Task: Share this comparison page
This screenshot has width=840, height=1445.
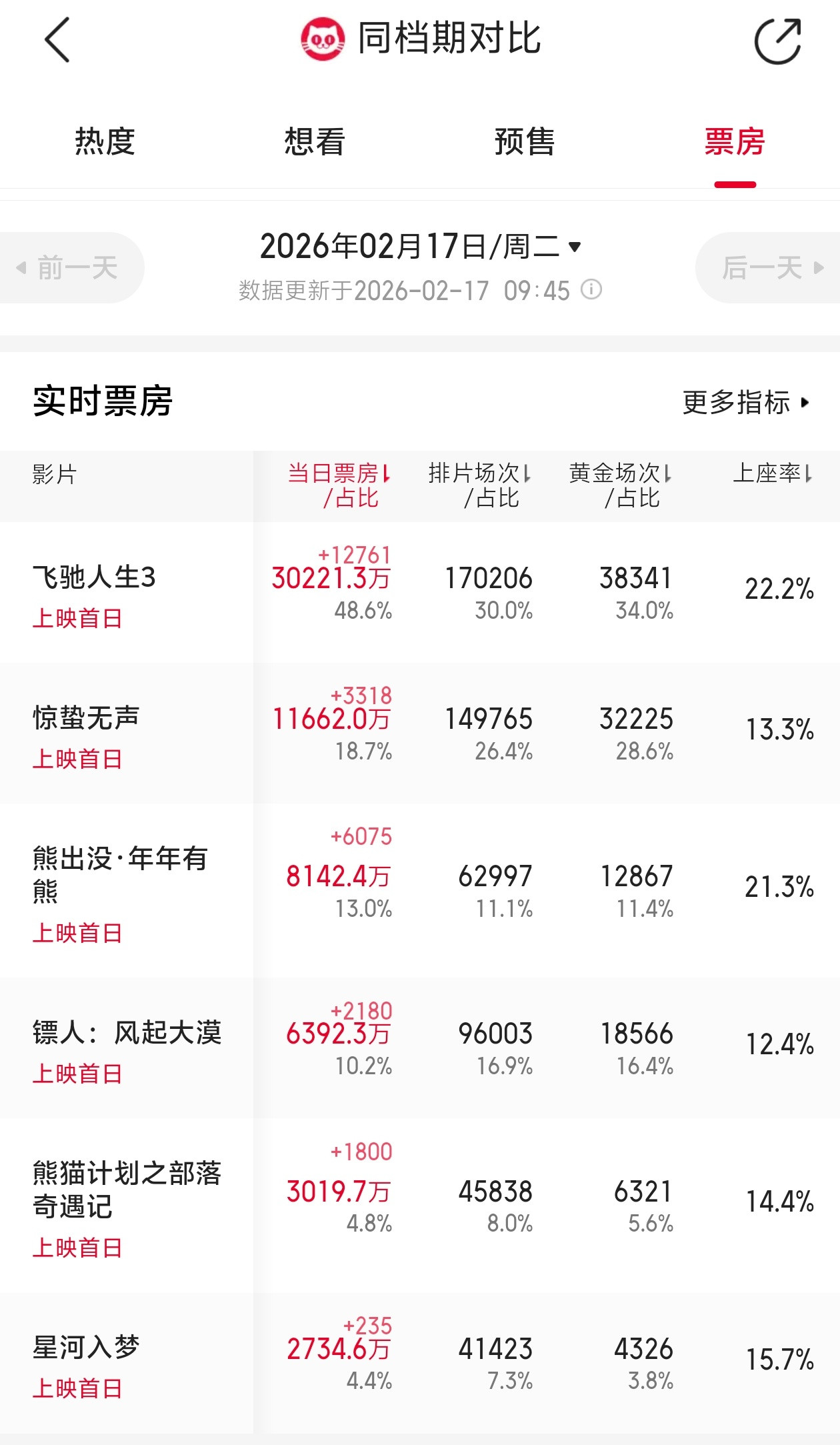Action: tap(777, 41)
